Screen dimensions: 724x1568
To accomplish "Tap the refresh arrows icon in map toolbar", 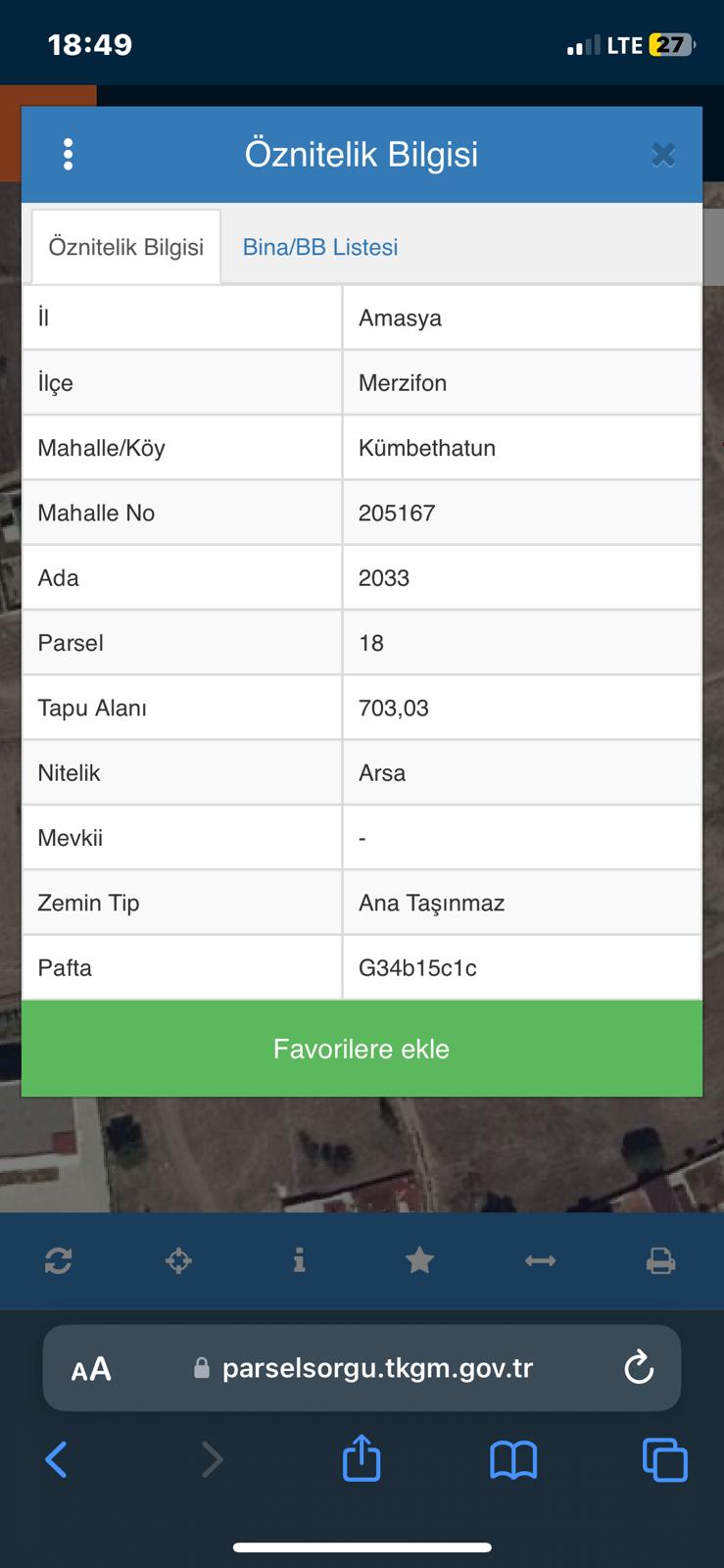I will [x=58, y=1260].
